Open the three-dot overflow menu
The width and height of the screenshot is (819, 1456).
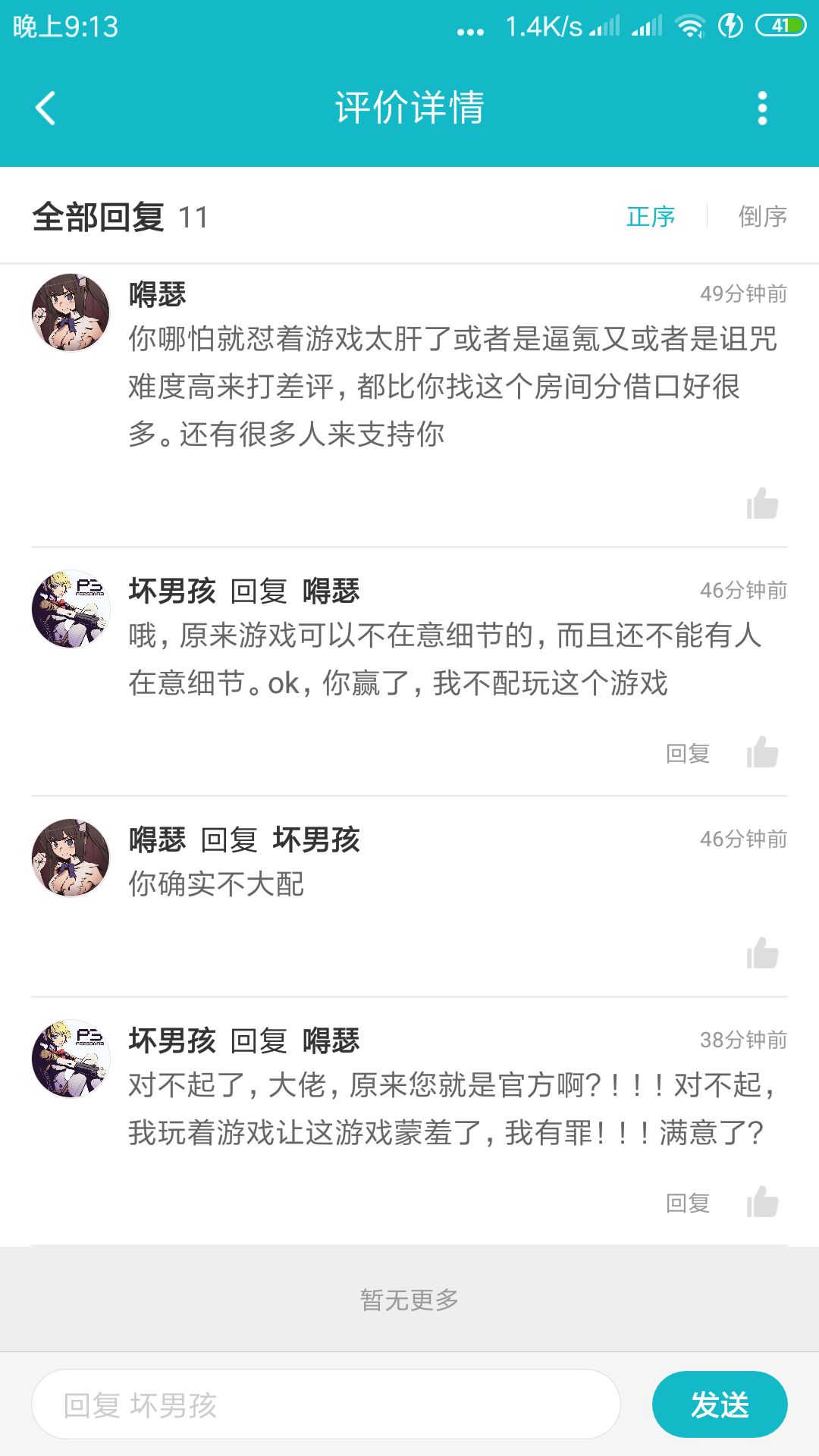(762, 108)
